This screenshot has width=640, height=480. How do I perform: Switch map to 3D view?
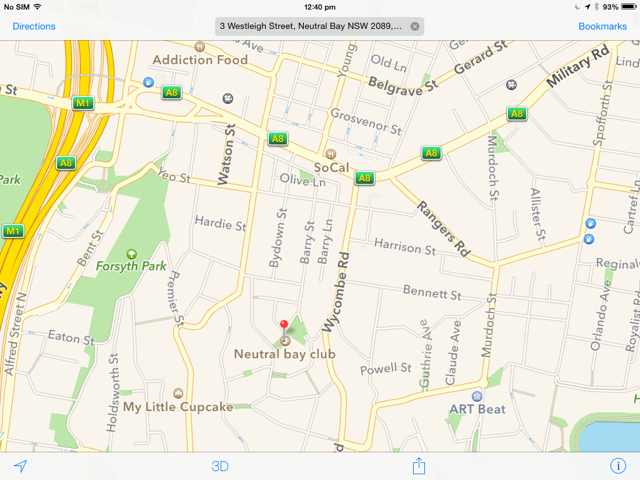point(220,466)
